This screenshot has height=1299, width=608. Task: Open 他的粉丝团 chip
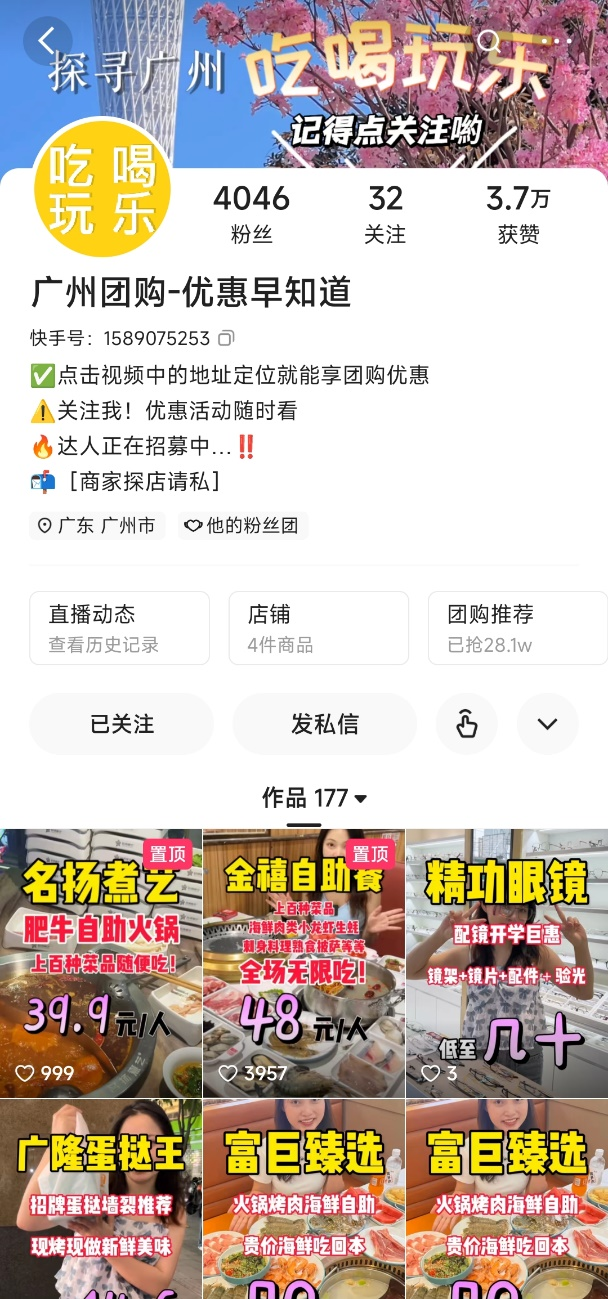(243, 525)
